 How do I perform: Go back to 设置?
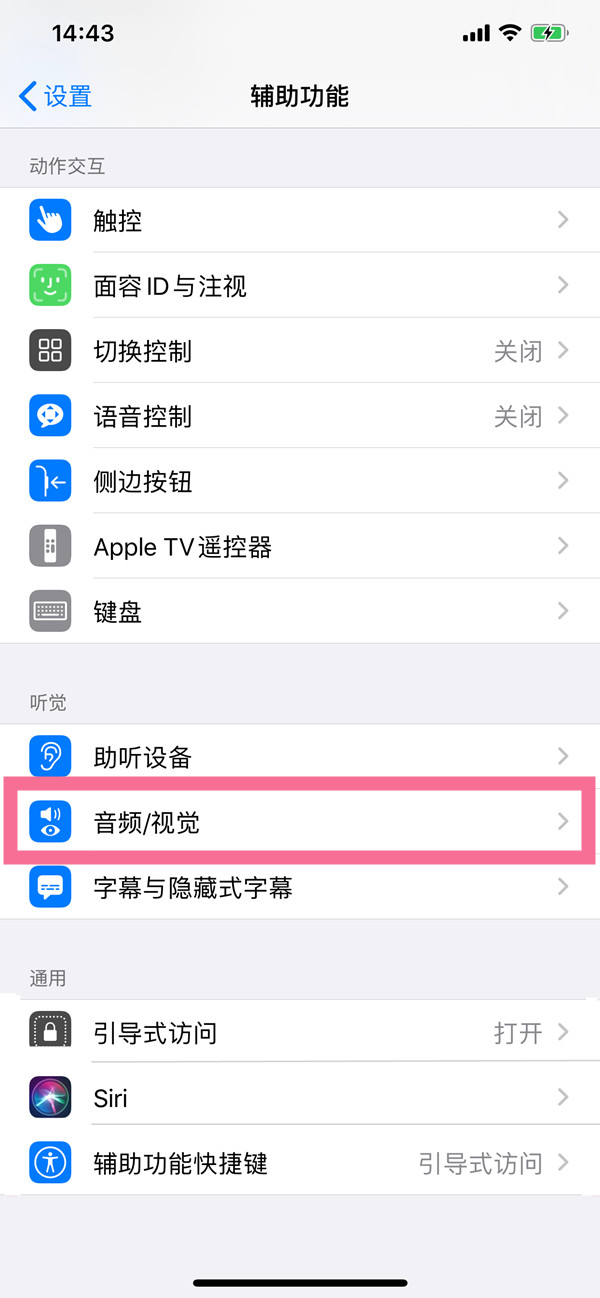click(x=56, y=96)
